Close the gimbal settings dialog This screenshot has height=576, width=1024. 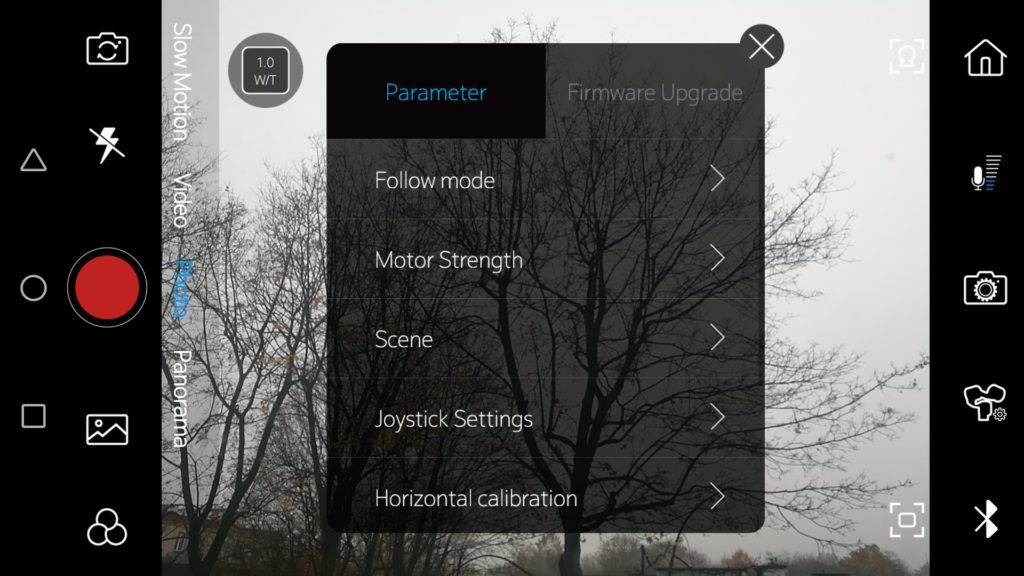click(x=762, y=46)
